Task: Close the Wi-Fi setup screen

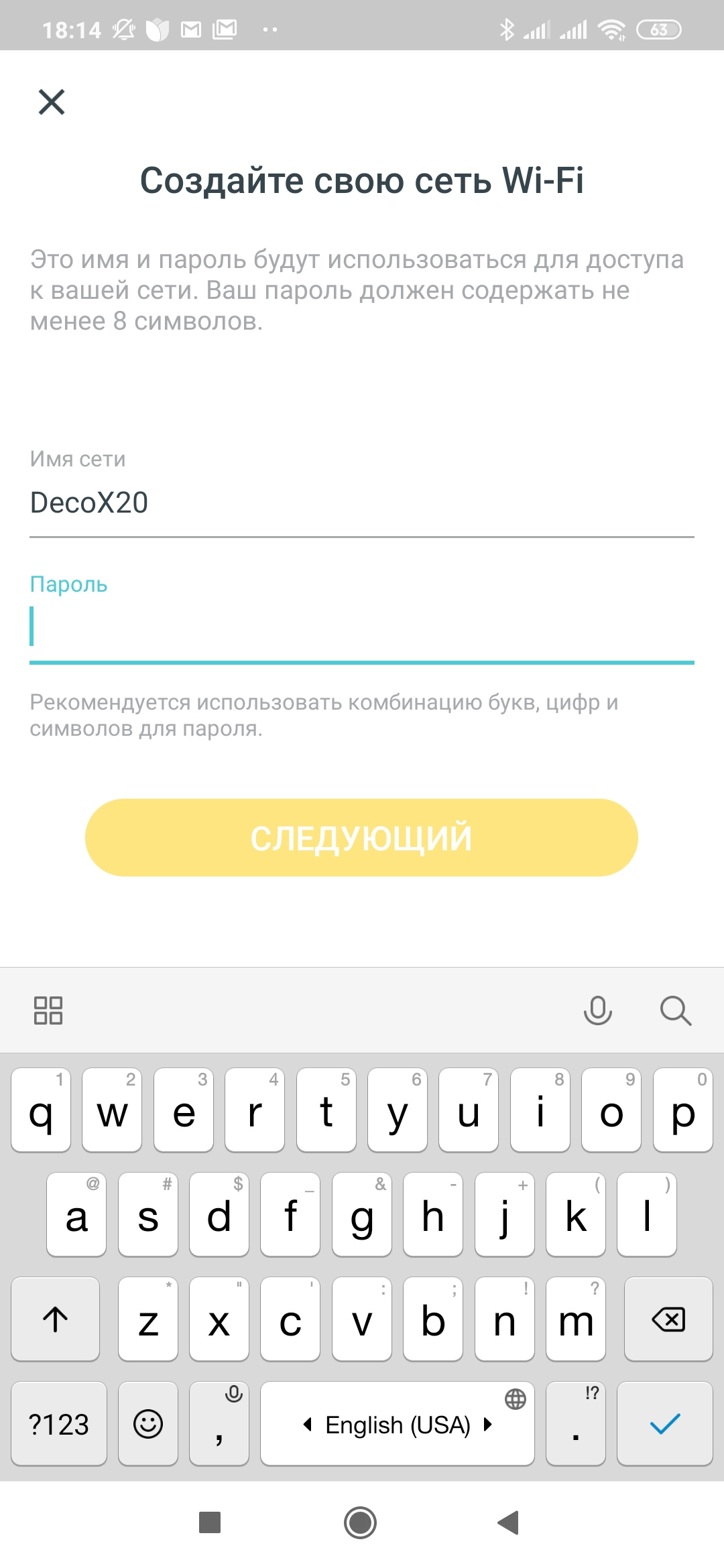Action: coord(52,103)
